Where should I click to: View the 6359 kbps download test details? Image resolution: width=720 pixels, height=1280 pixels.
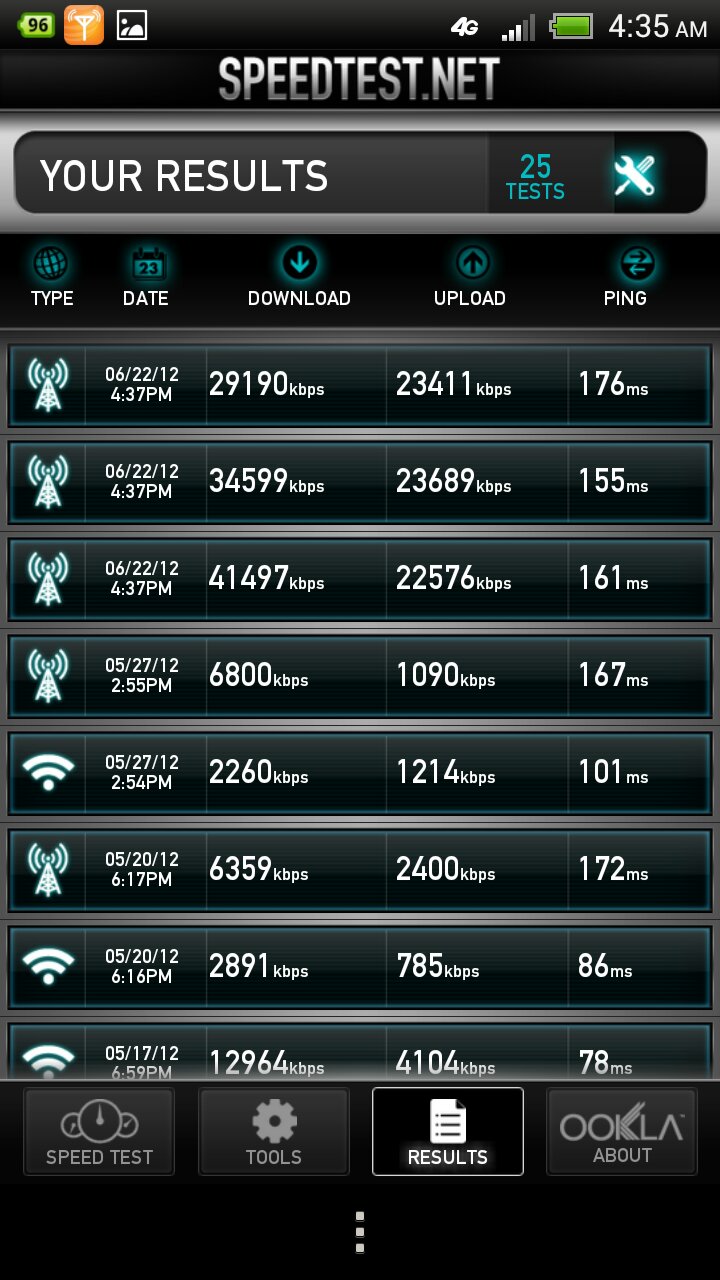(x=360, y=870)
